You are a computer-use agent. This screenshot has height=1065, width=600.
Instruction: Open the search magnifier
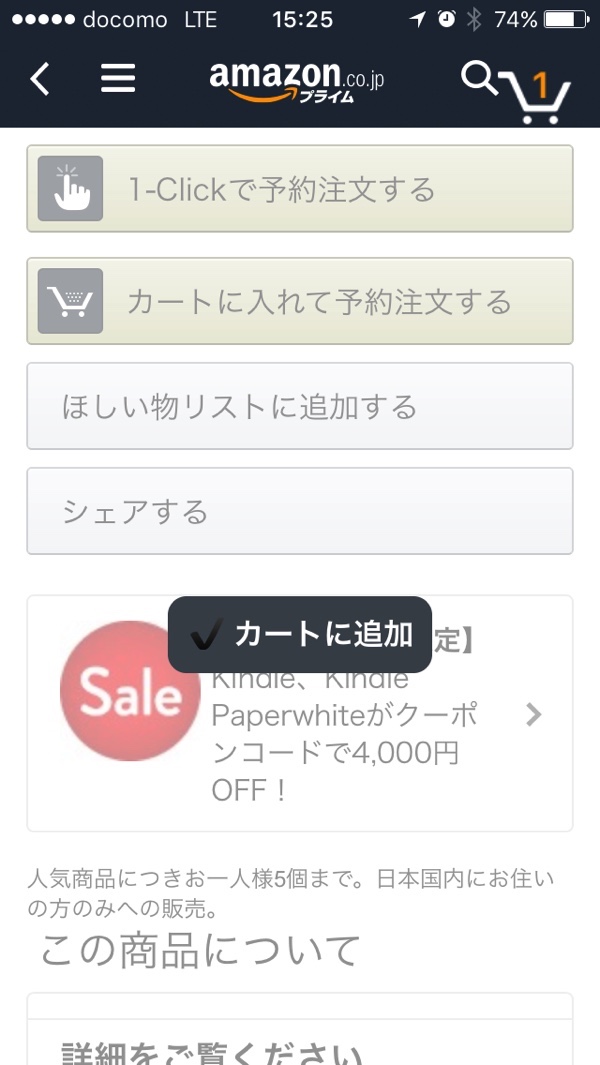479,78
